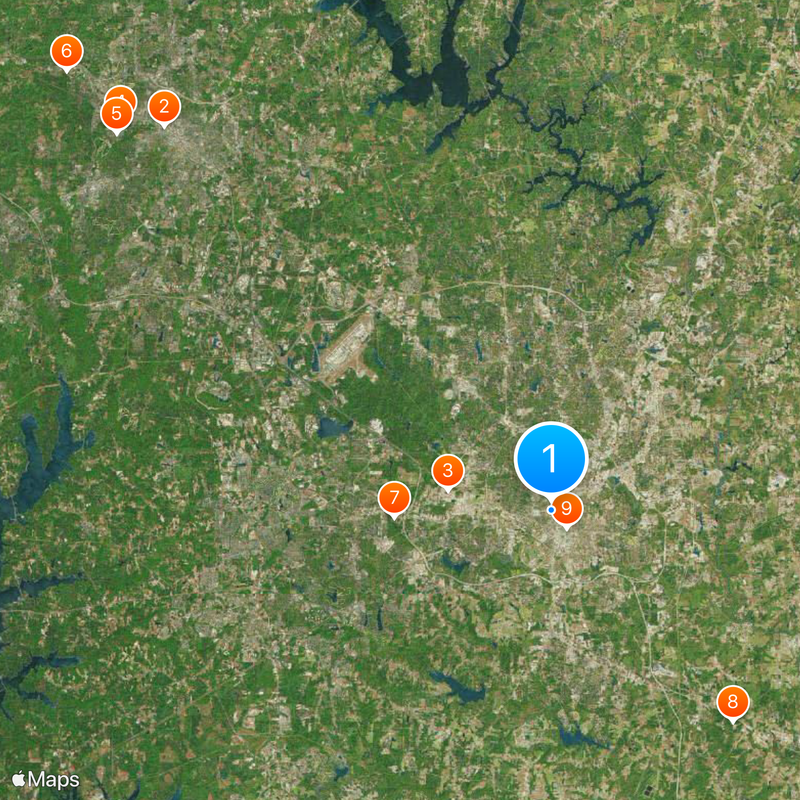Tap map pin number 6
This screenshot has width=800, height=800.
67,51
